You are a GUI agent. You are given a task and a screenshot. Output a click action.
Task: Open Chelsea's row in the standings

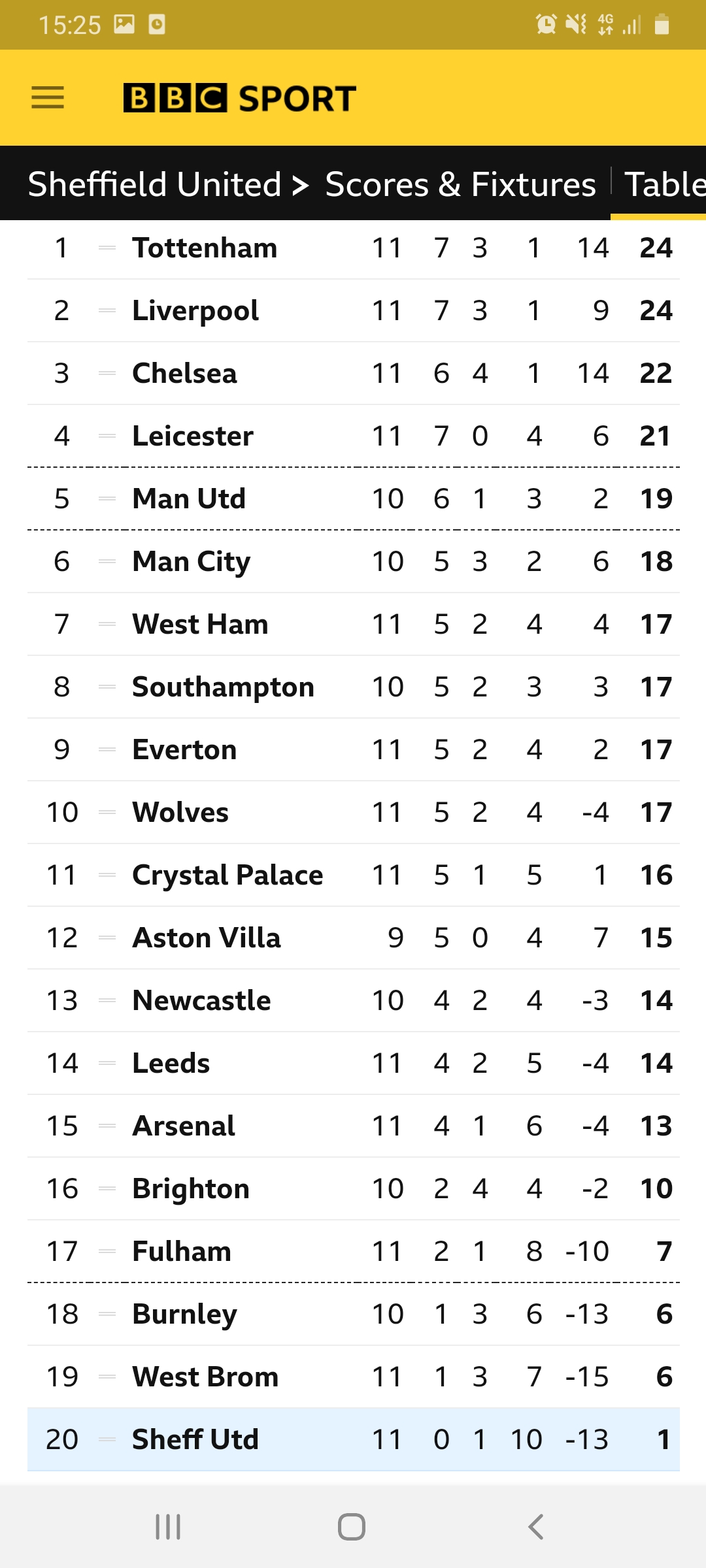[x=184, y=372]
